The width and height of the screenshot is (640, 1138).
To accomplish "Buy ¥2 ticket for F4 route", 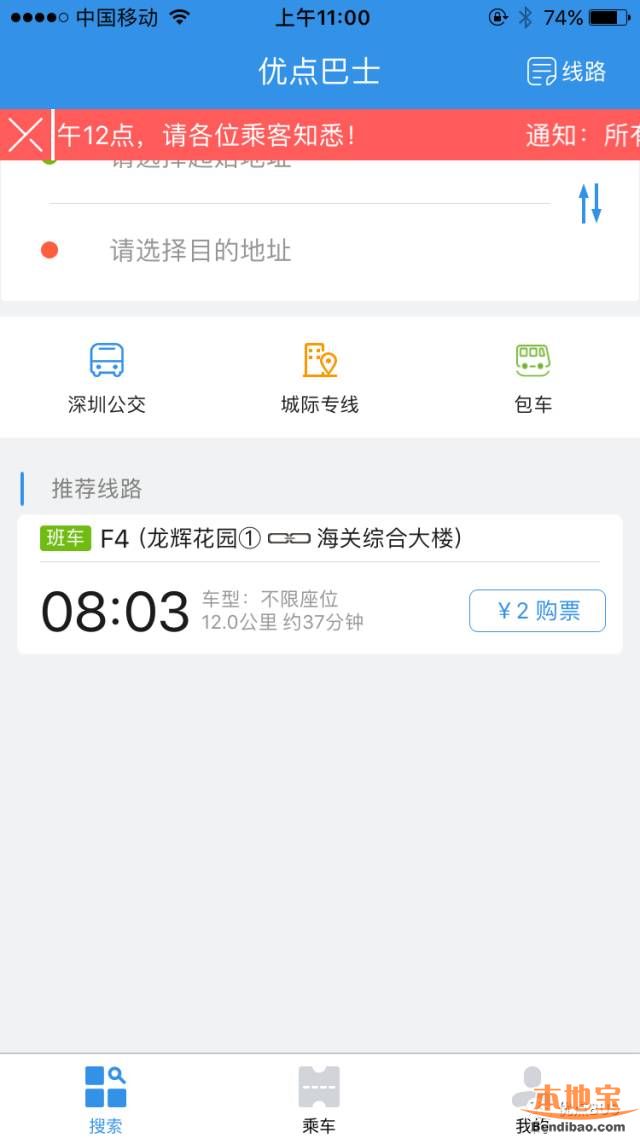I will click(x=537, y=611).
